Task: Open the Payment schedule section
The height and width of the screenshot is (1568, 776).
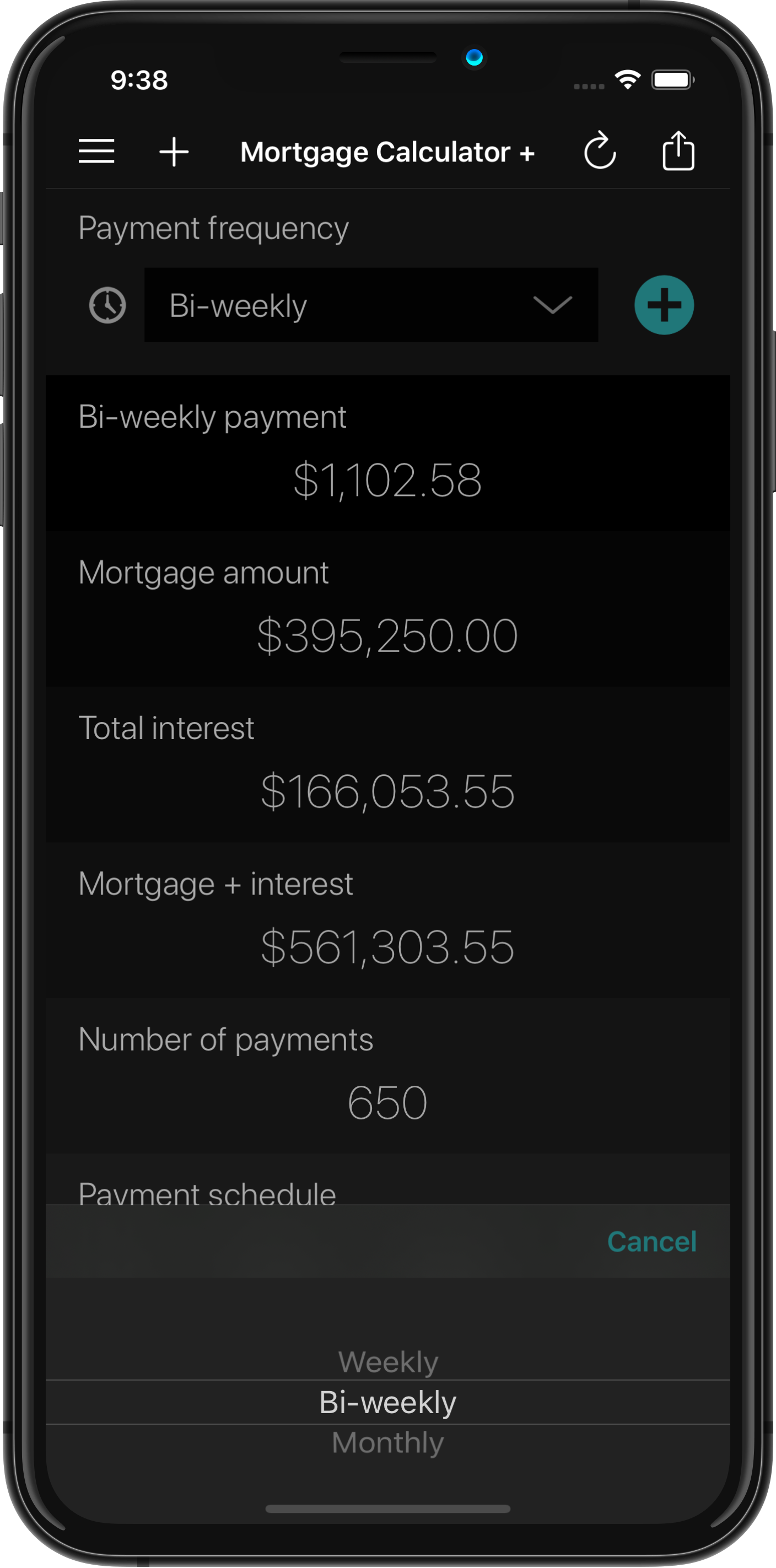Action: click(207, 1193)
